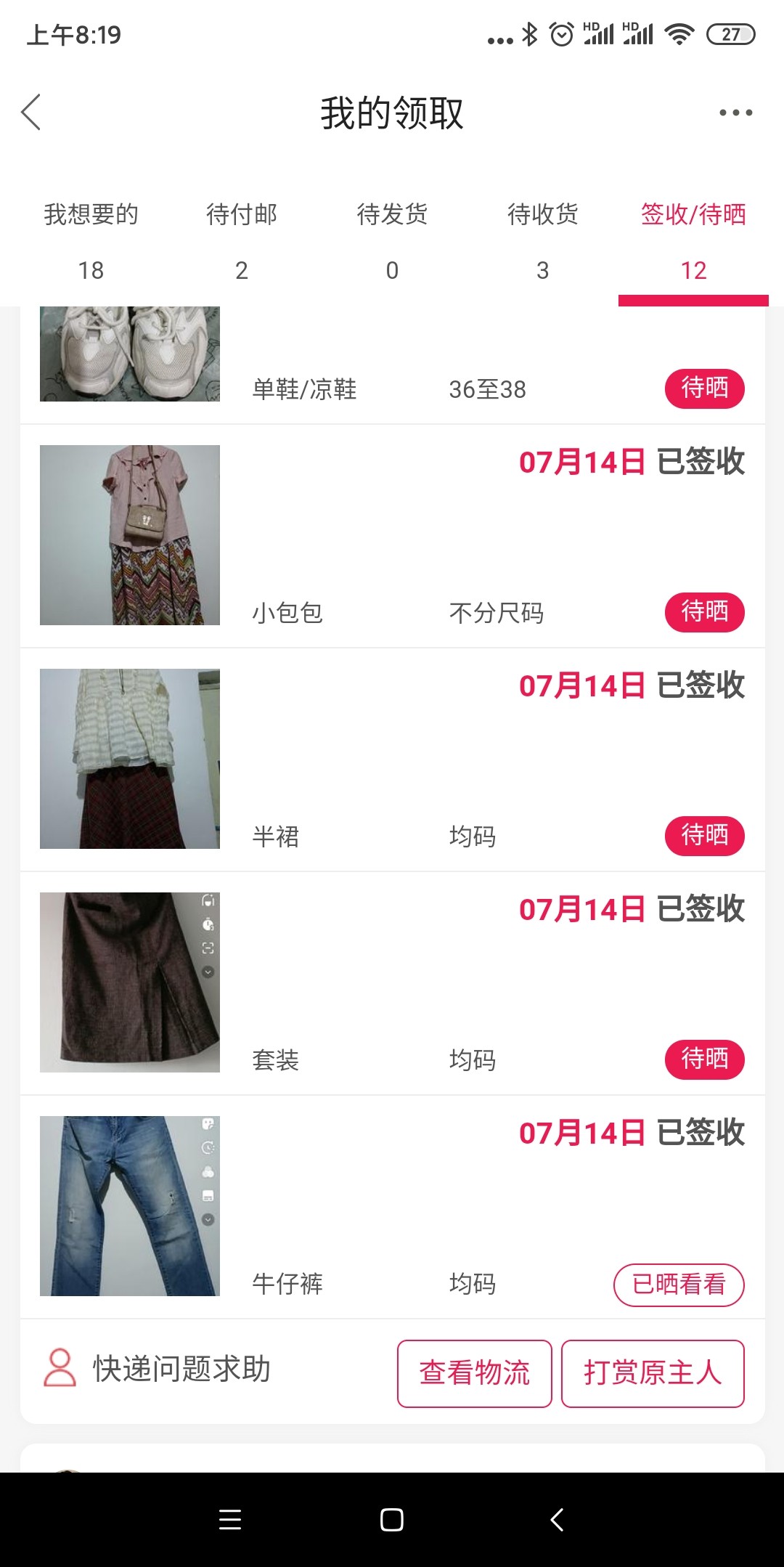Switch to the 我想要的 tab
The image size is (784, 1567).
pos(91,241)
